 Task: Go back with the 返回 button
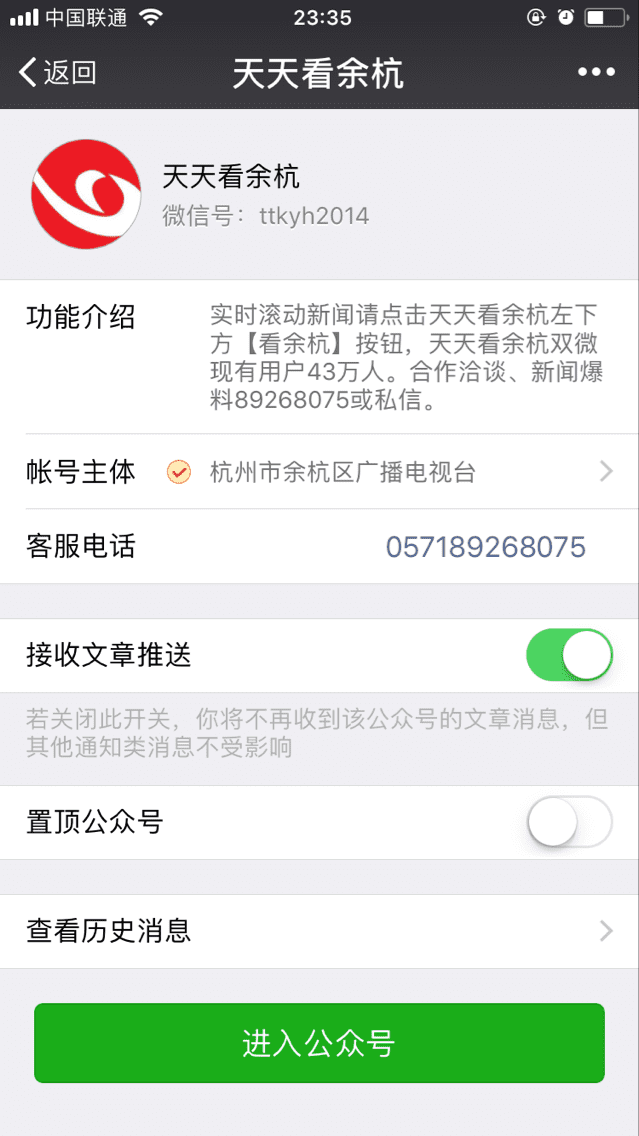(x=57, y=72)
